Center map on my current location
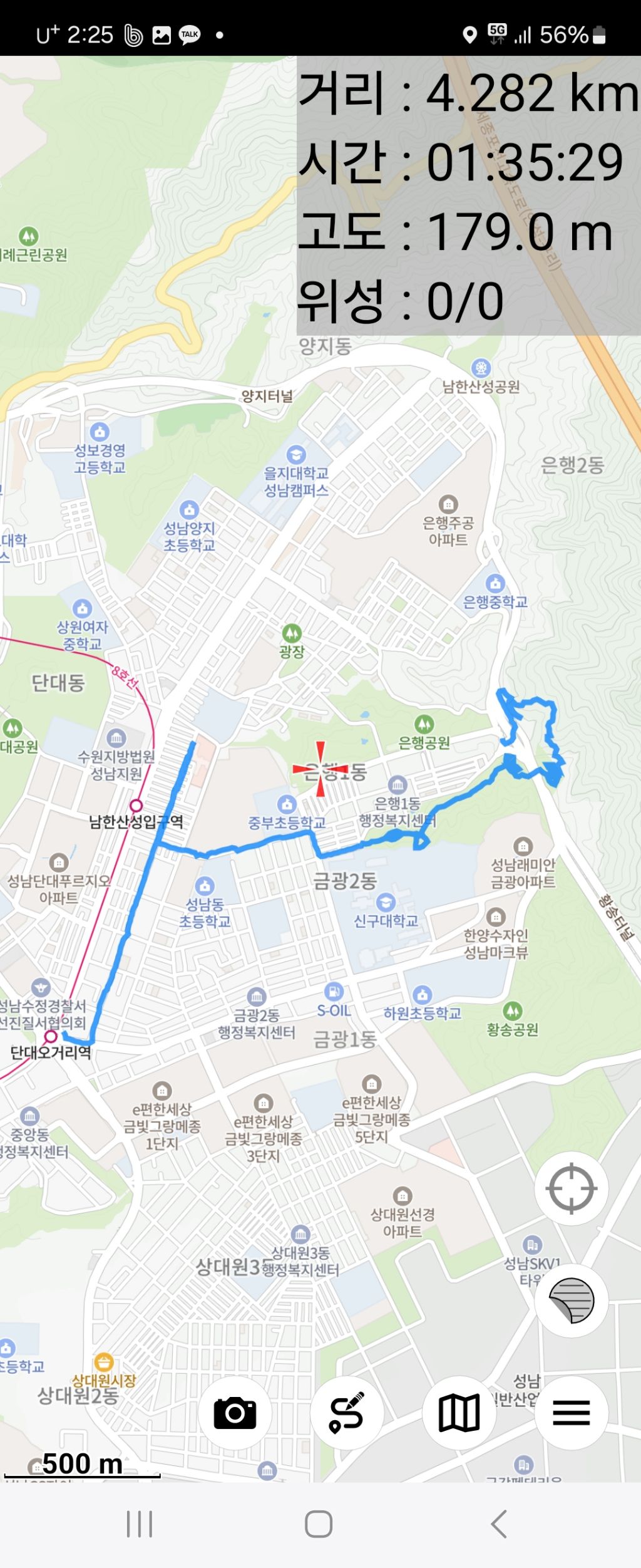The height and width of the screenshot is (1568, 641). pos(571,1188)
